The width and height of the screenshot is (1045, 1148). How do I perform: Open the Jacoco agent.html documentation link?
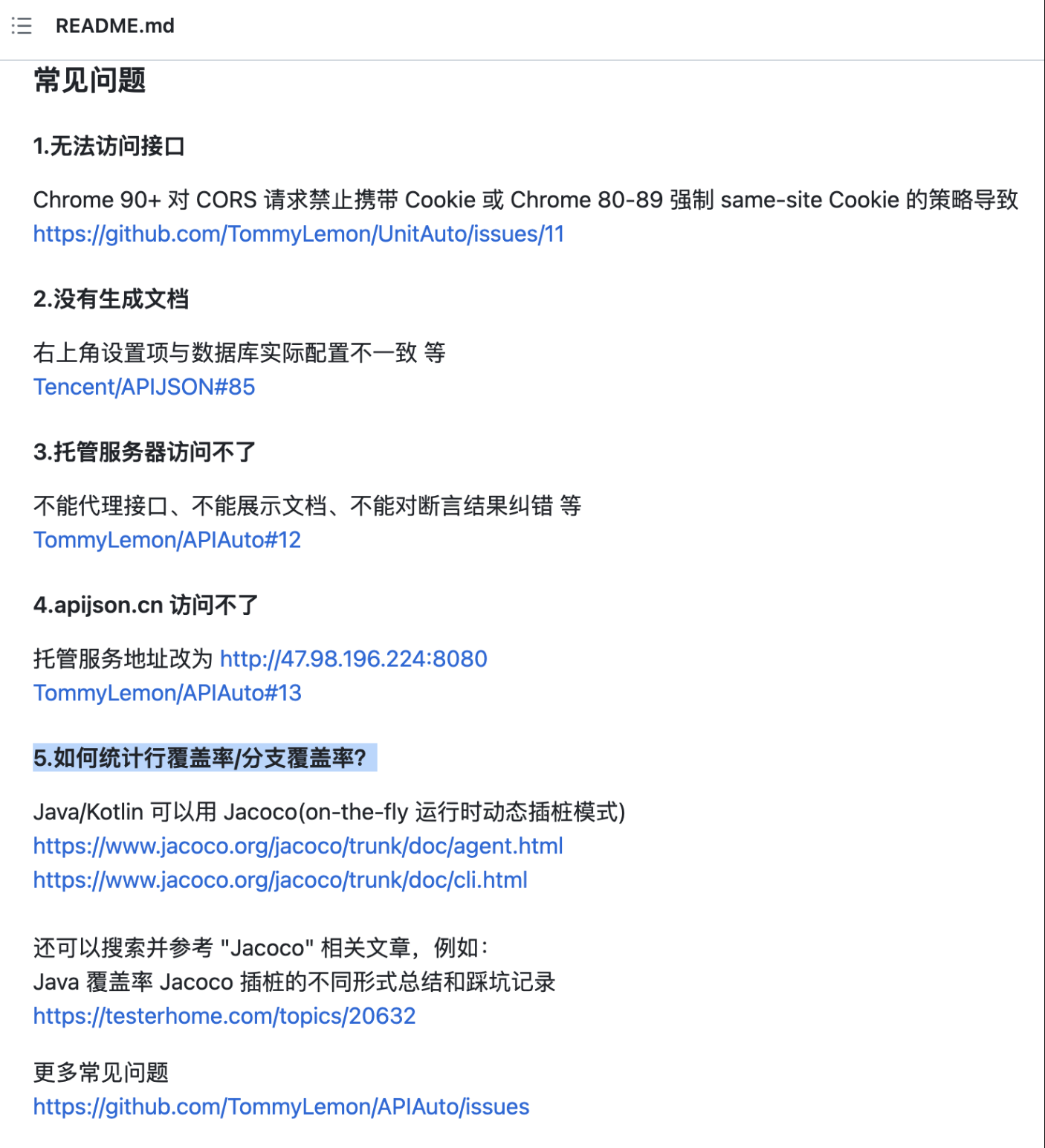(x=297, y=846)
